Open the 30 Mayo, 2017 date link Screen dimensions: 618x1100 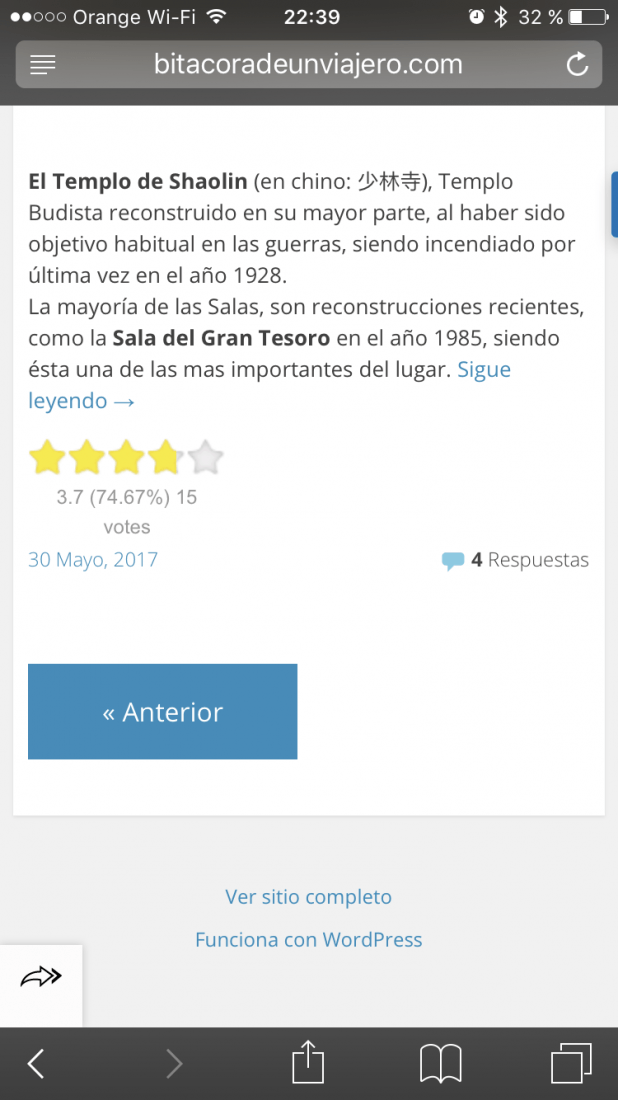click(x=93, y=560)
